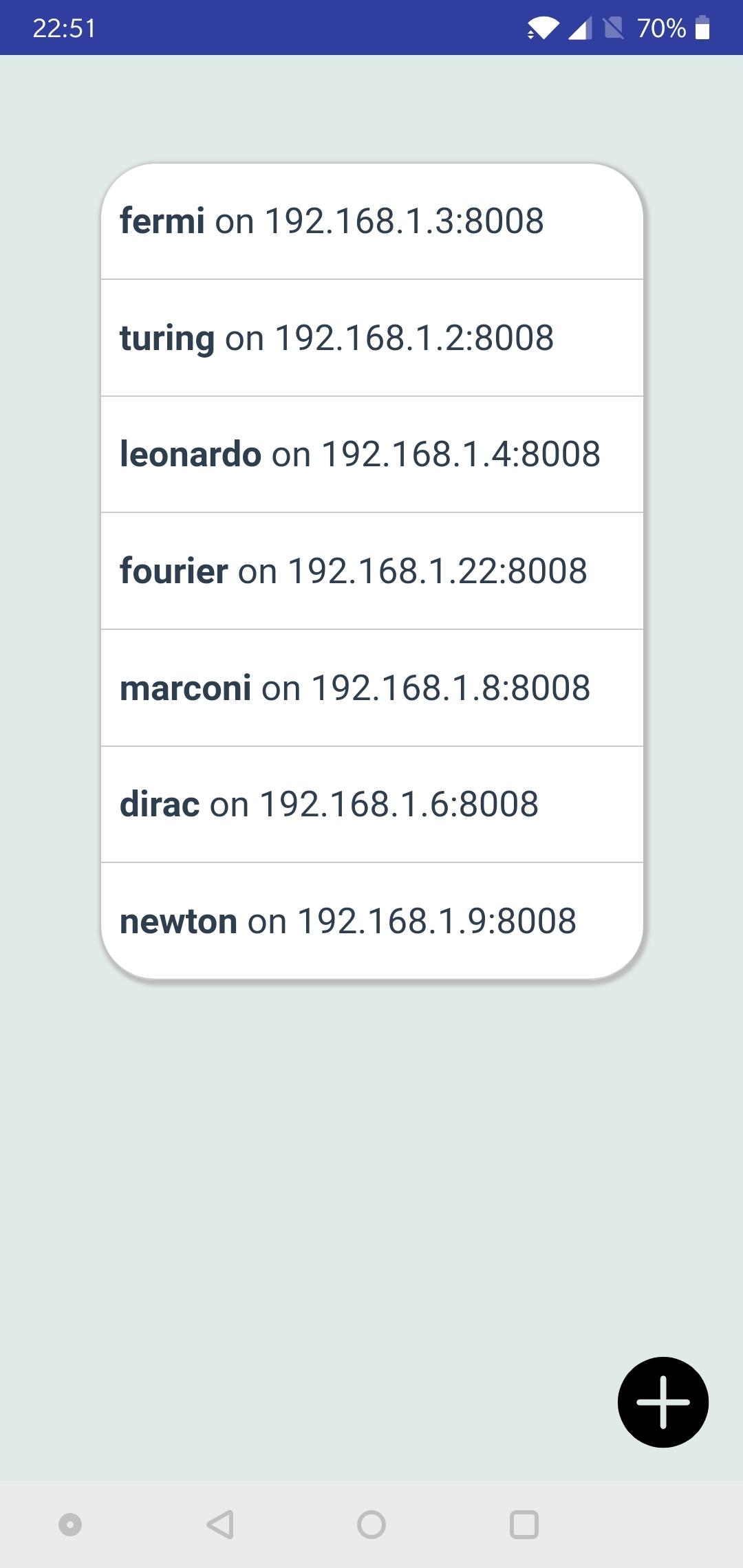Select the dirac host row
This screenshot has width=743, height=1568.
point(371,805)
